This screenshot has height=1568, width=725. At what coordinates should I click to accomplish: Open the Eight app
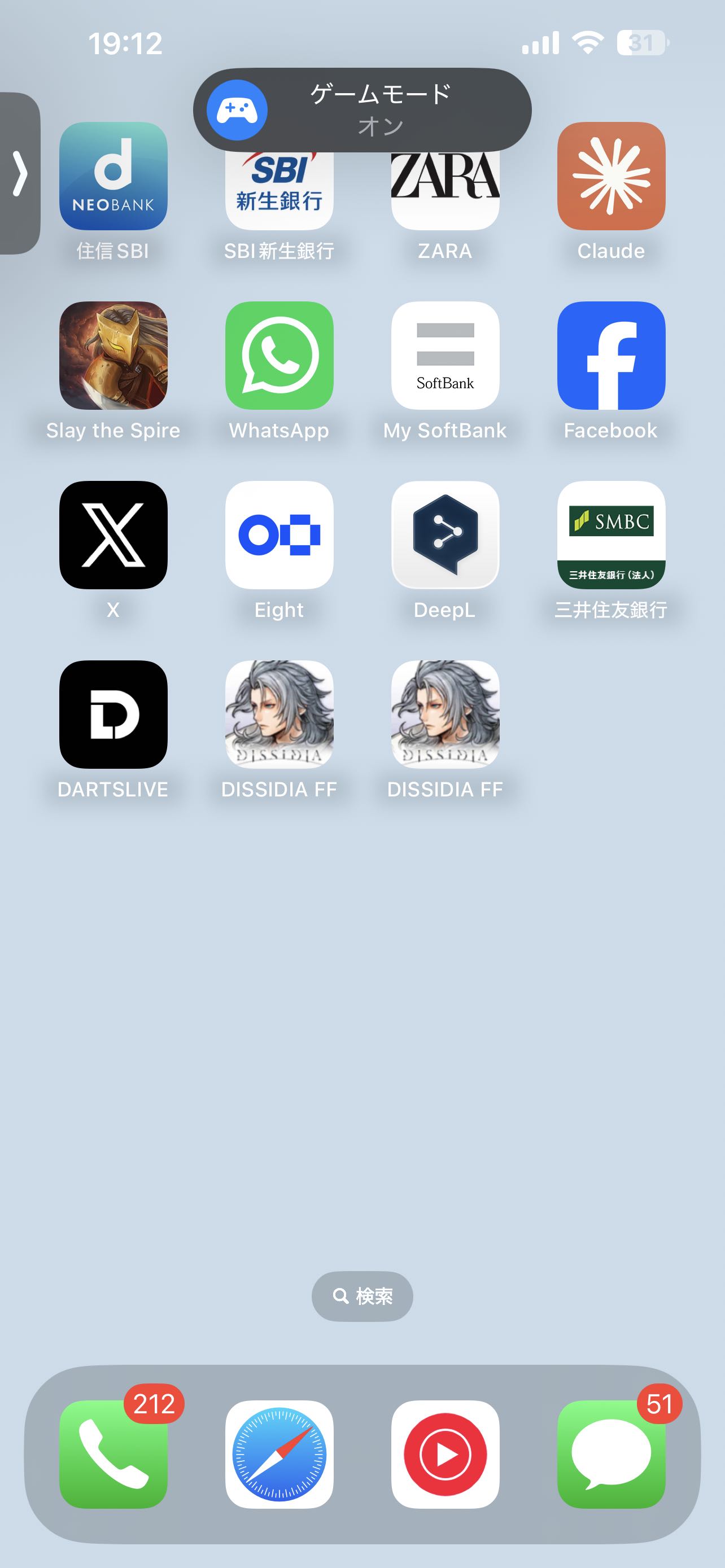click(279, 535)
